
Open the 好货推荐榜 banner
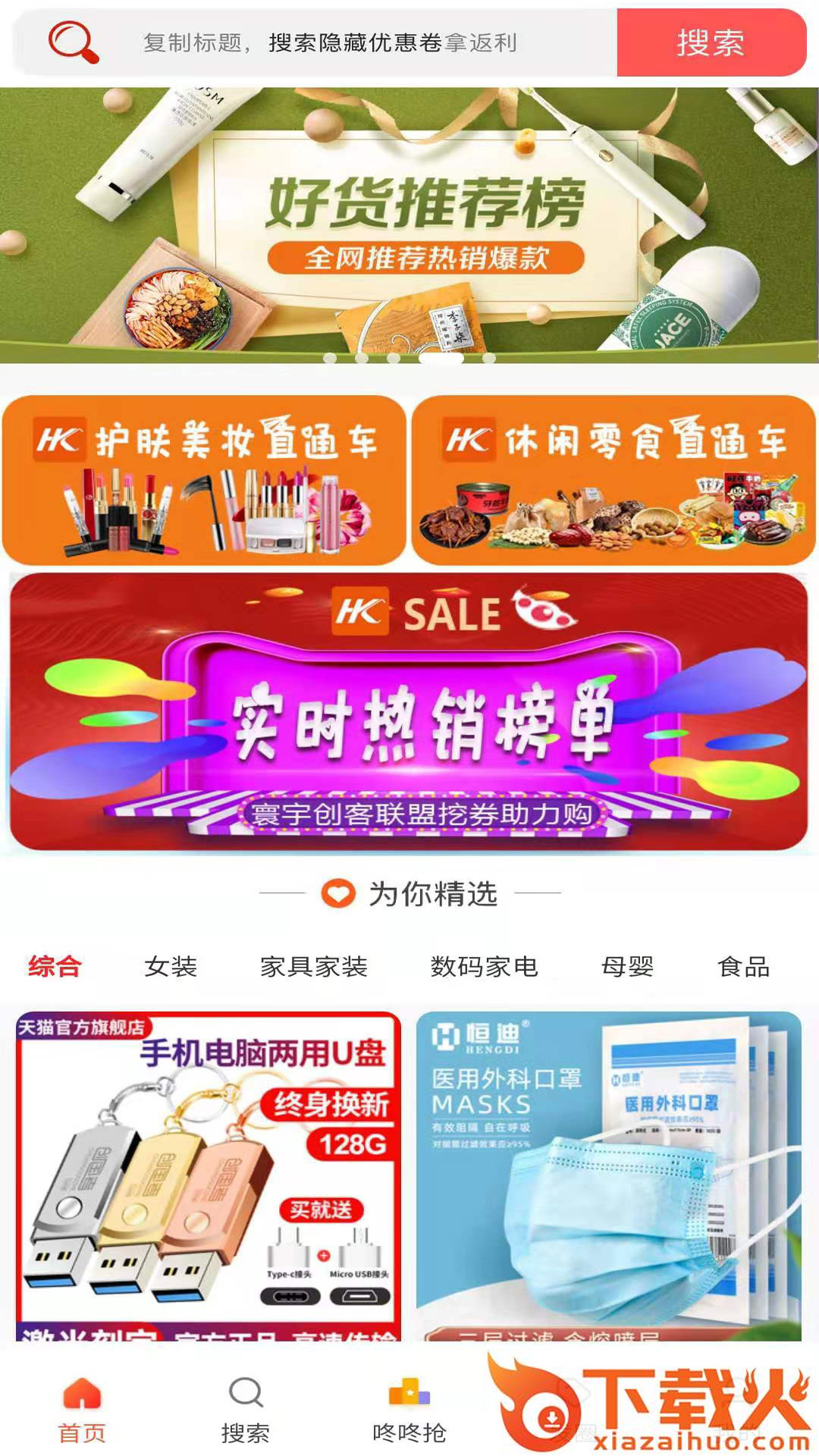[x=409, y=225]
